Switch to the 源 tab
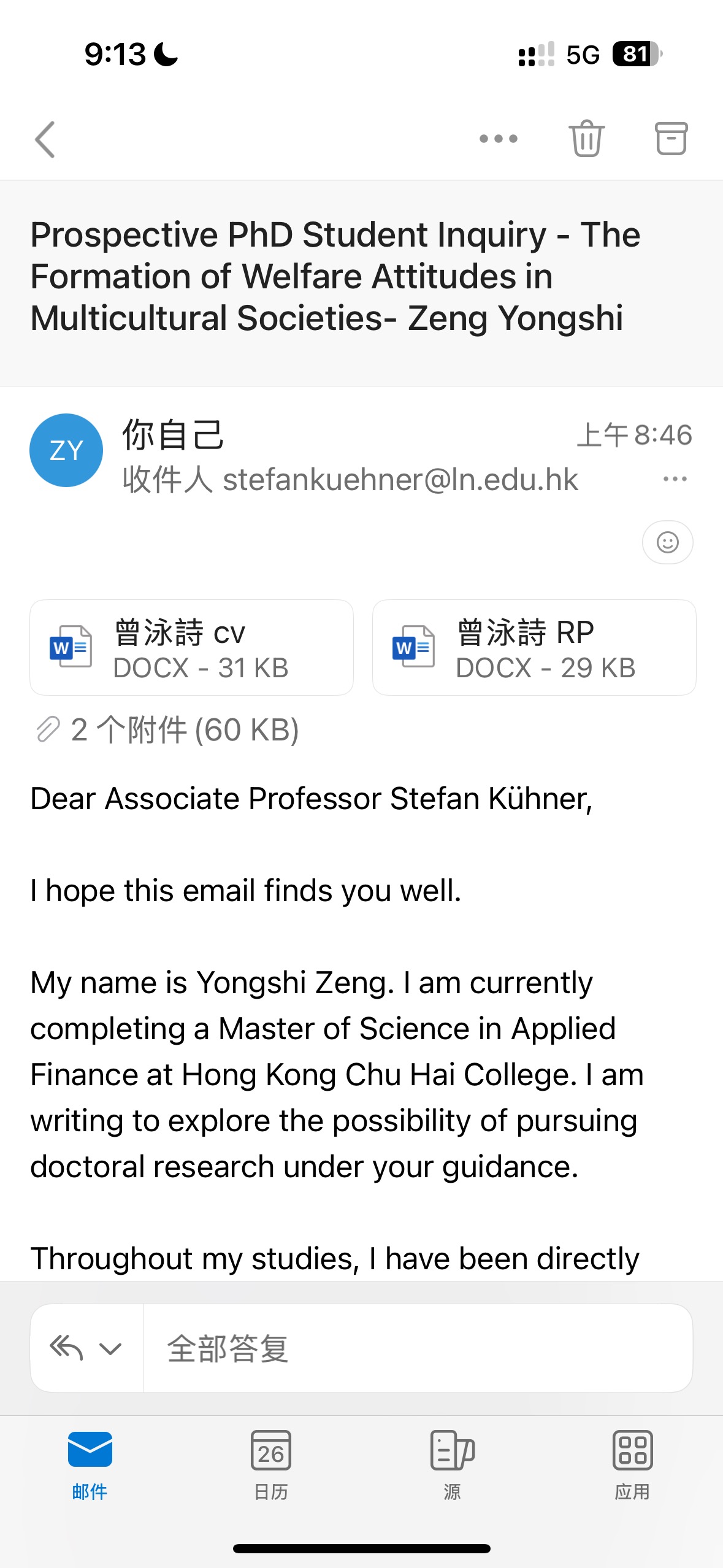Screen dimensions: 723x1568 [452, 1464]
